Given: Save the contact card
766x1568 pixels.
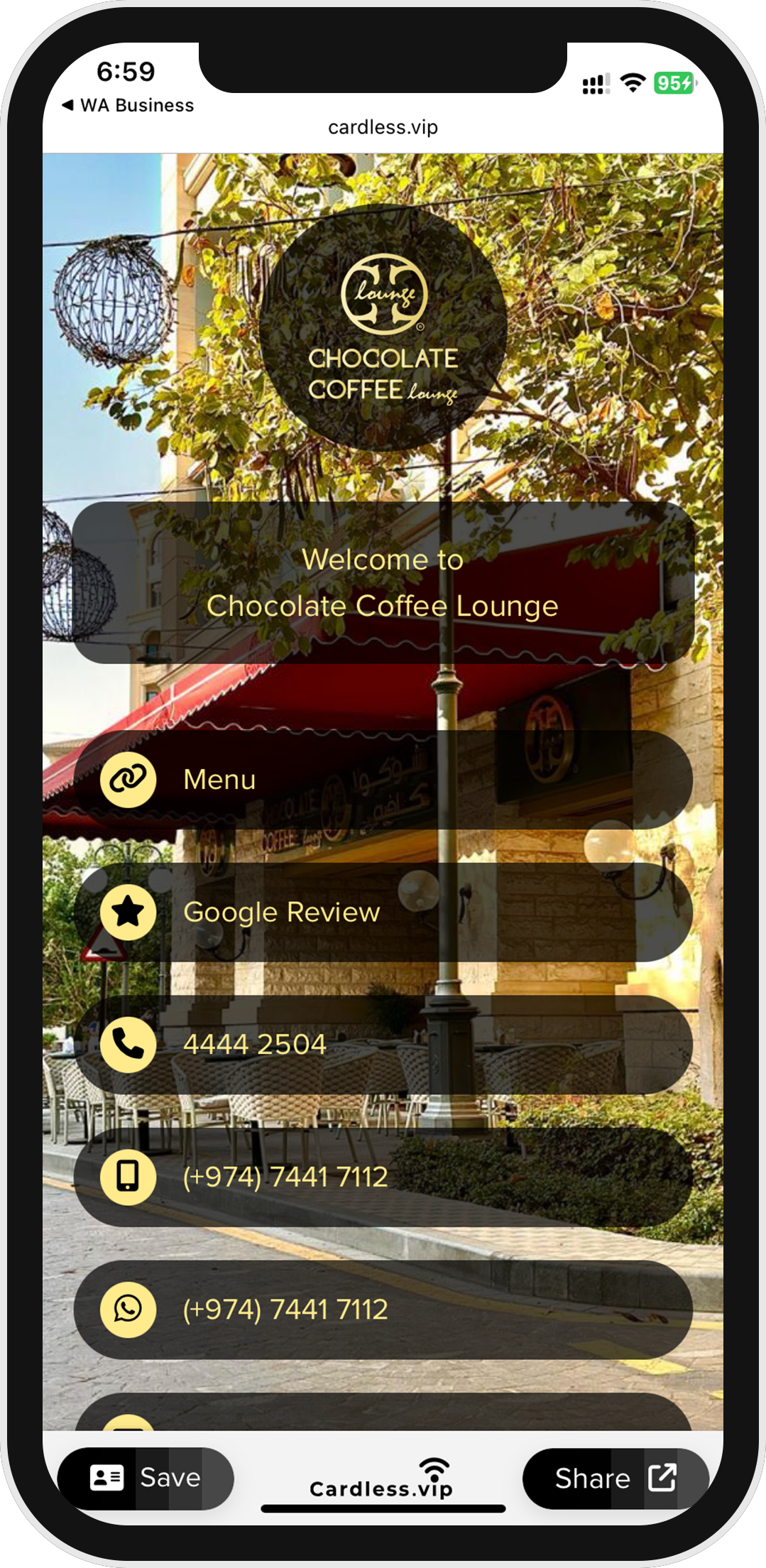Looking at the screenshot, I should click(x=146, y=1478).
